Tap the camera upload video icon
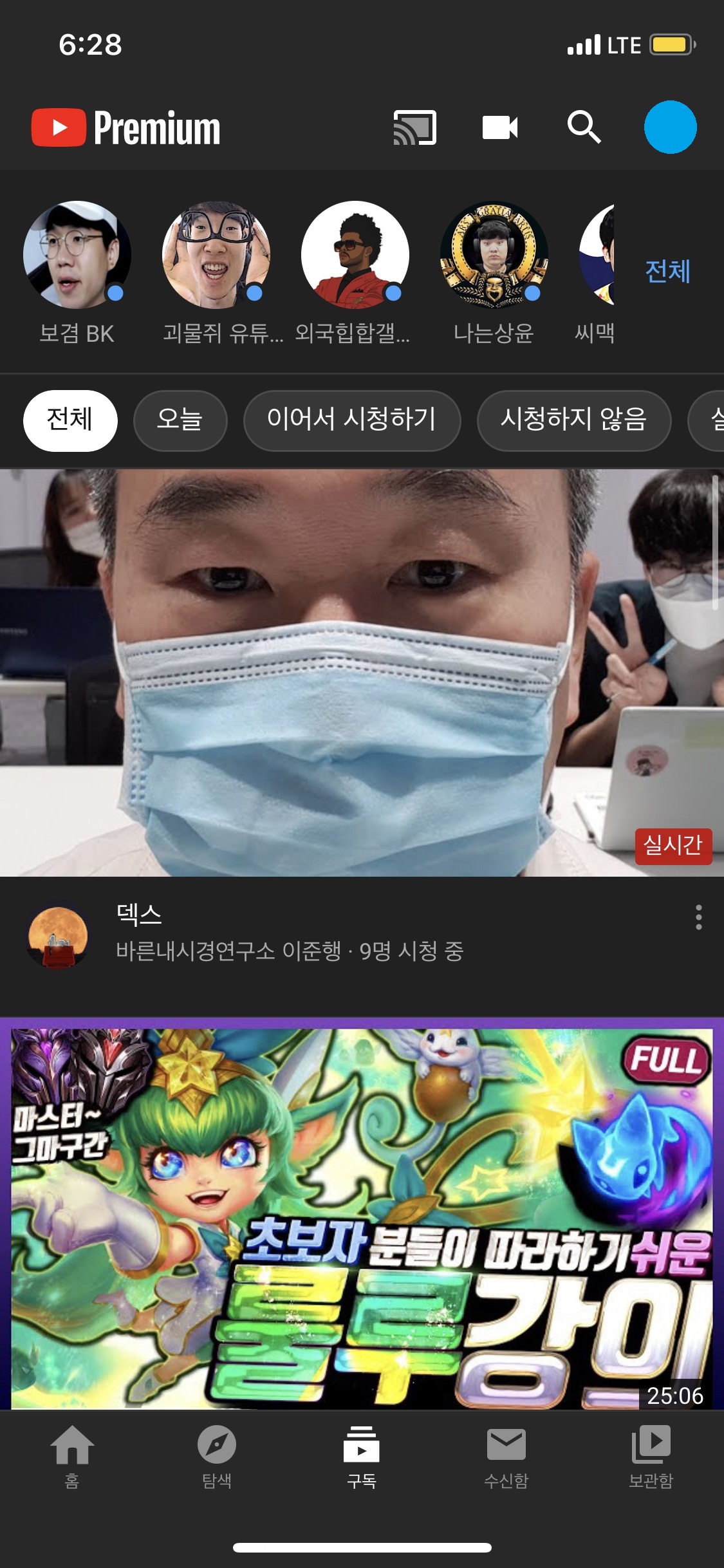724x1568 pixels. [x=500, y=127]
